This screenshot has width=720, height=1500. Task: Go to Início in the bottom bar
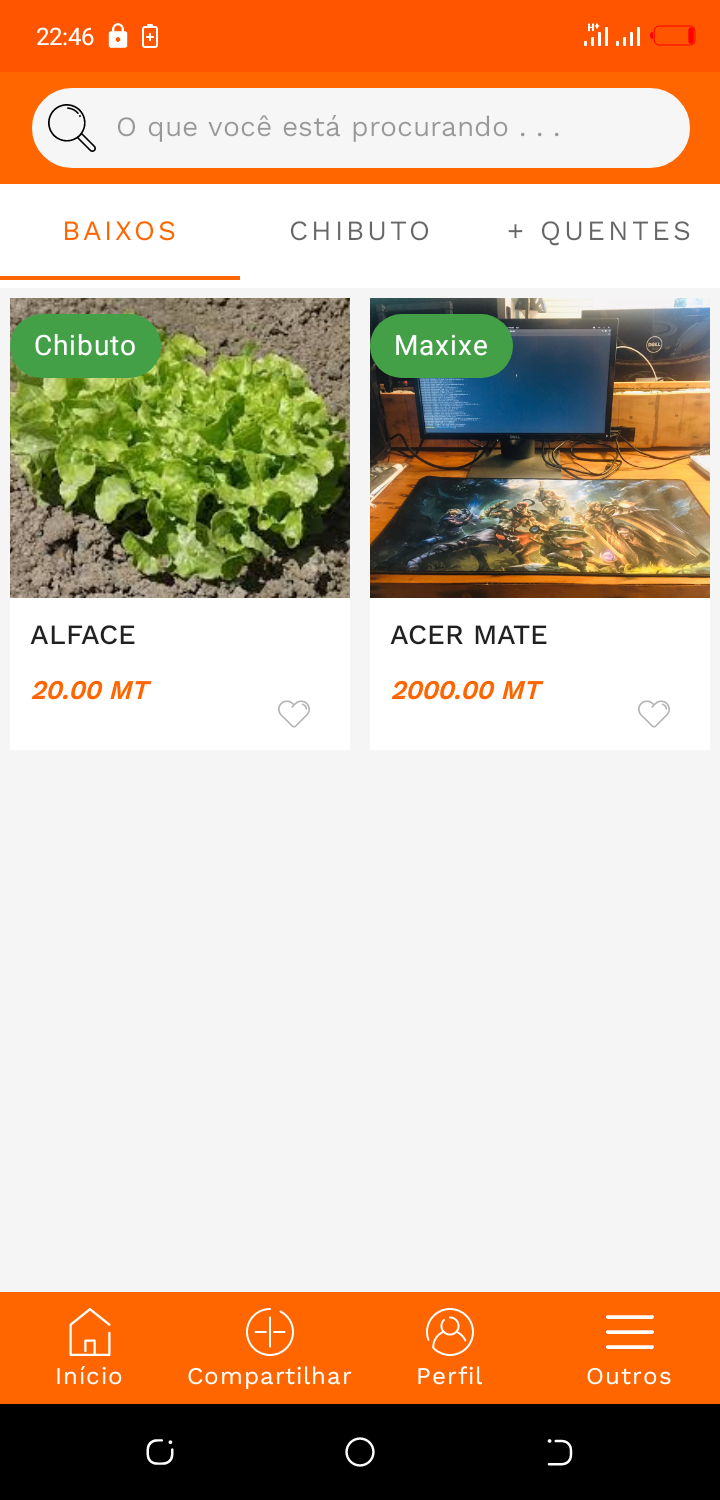pos(90,1348)
